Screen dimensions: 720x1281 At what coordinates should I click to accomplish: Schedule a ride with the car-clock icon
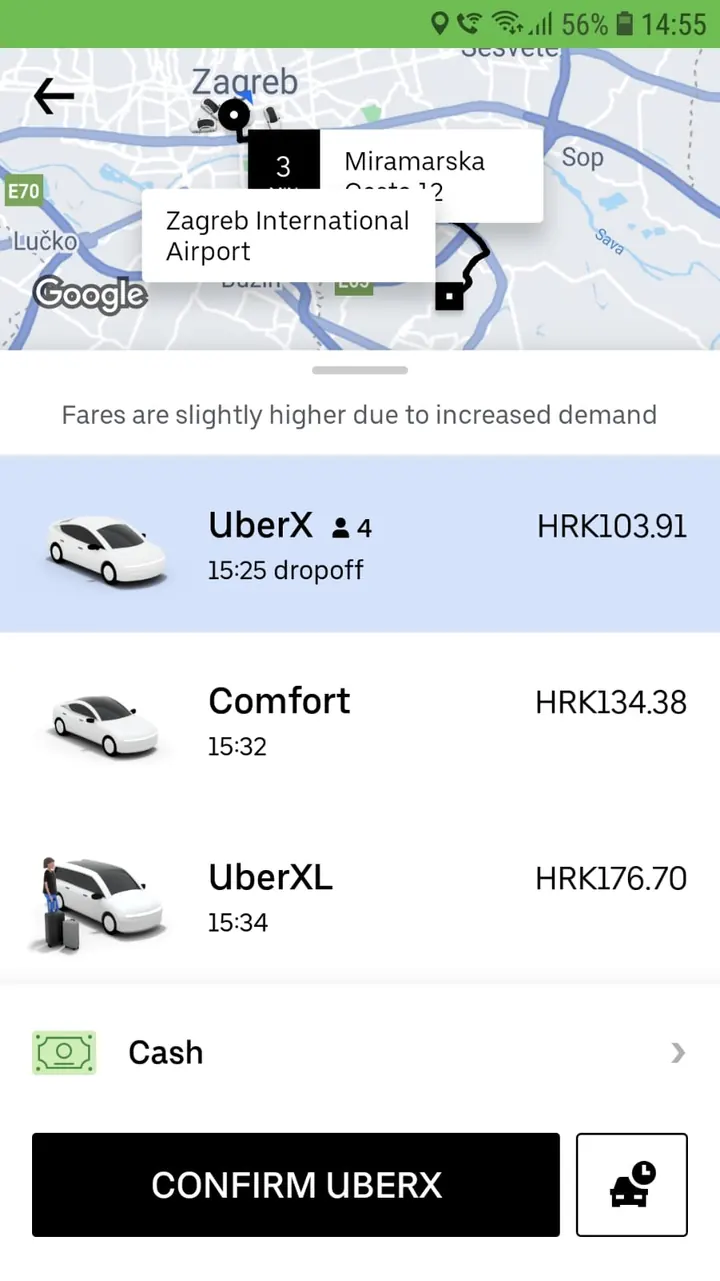coord(632,1185)
